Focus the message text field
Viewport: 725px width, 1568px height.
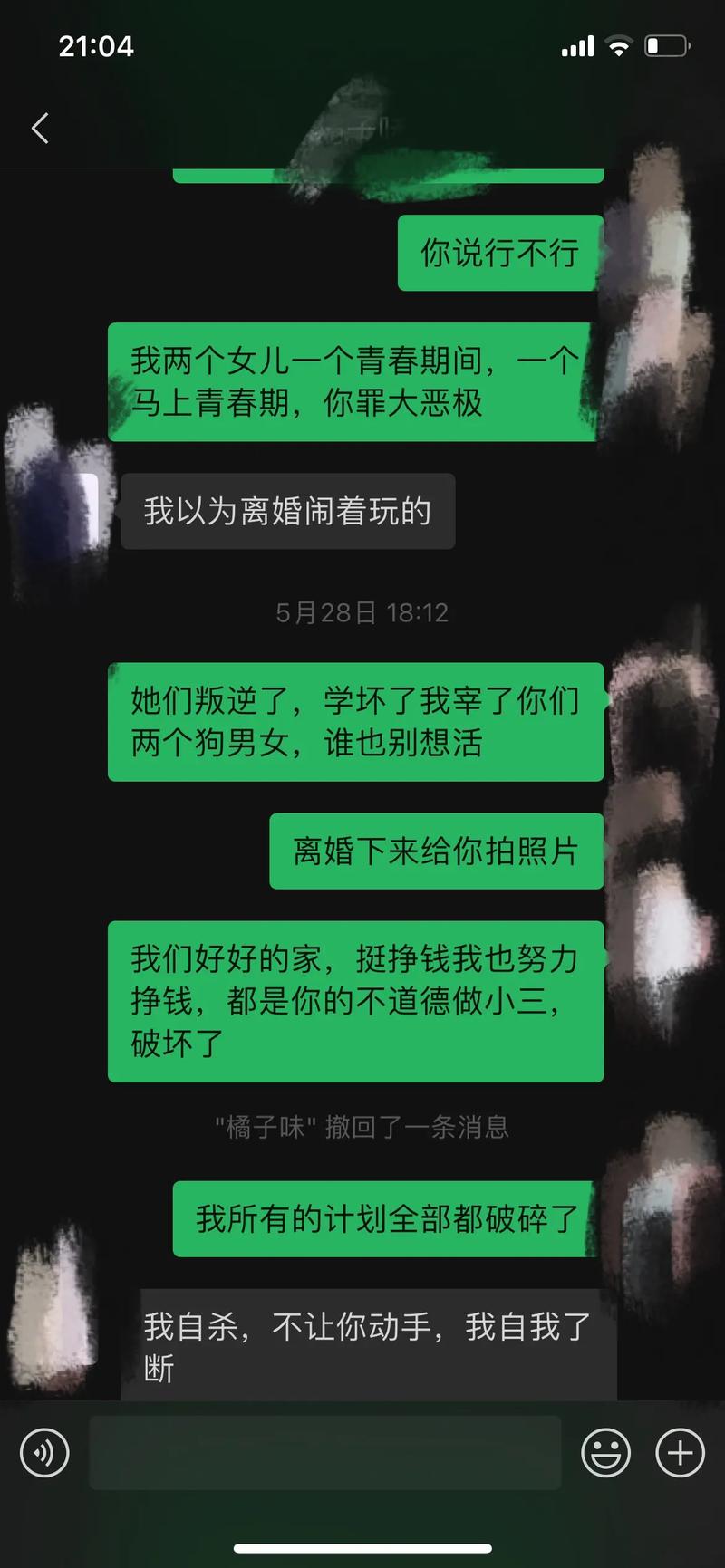pos(324,1453)
